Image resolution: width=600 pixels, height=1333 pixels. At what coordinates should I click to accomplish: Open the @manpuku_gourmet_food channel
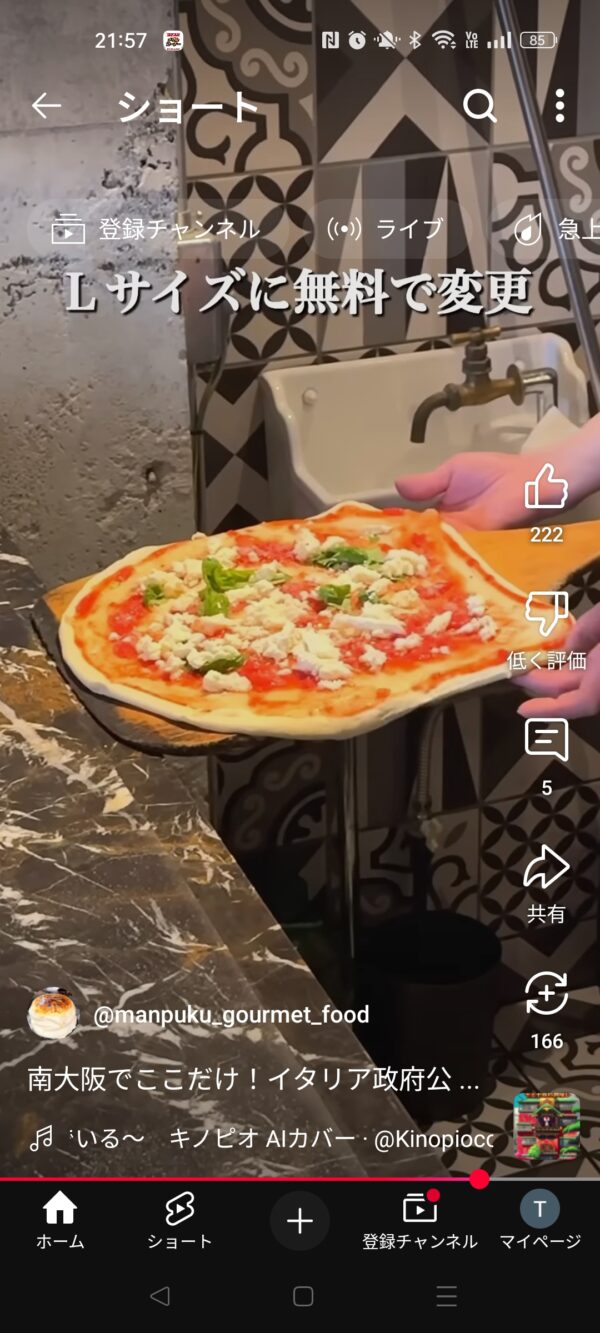[230, 1015]
